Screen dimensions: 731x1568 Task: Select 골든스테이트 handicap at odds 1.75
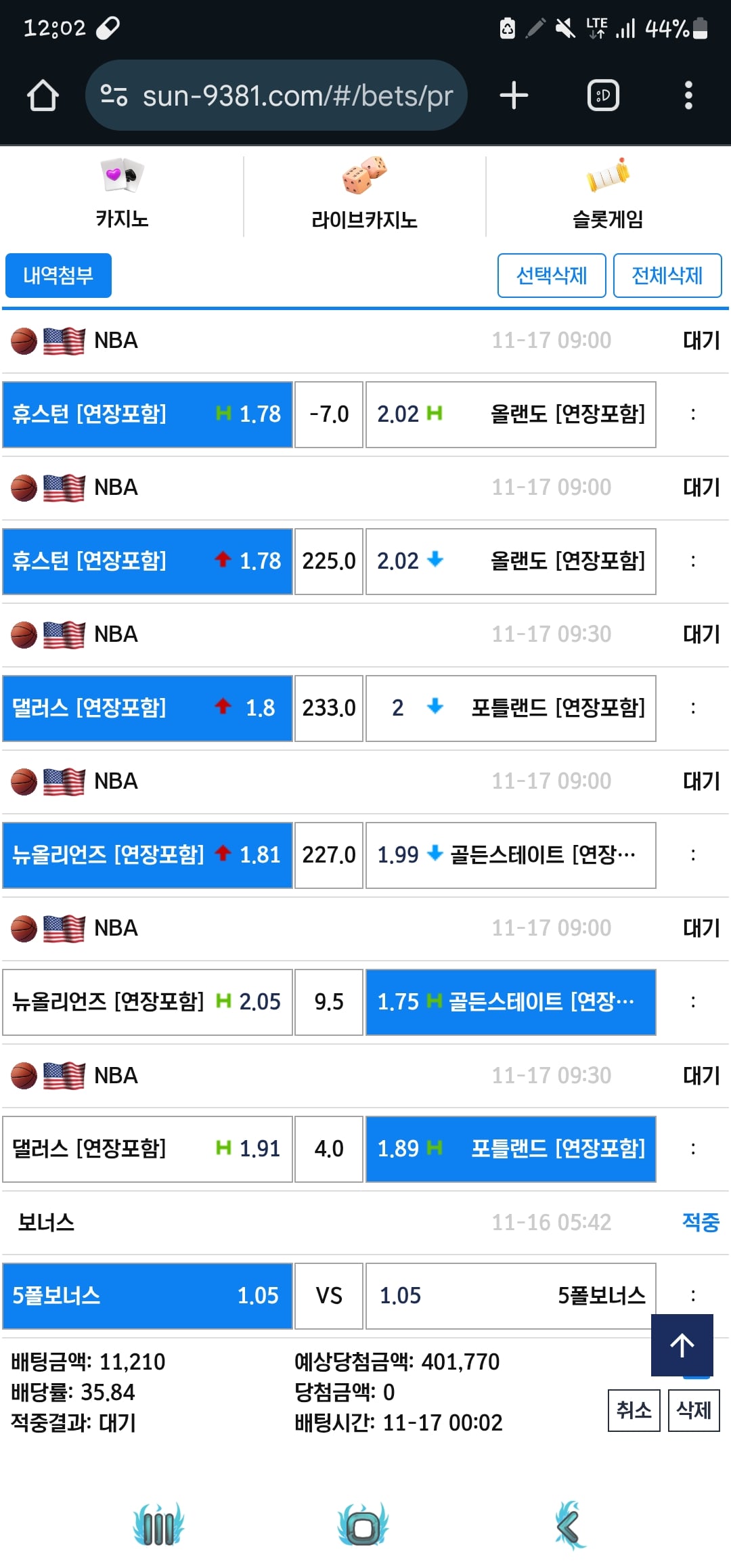[x=510, y=1002]
